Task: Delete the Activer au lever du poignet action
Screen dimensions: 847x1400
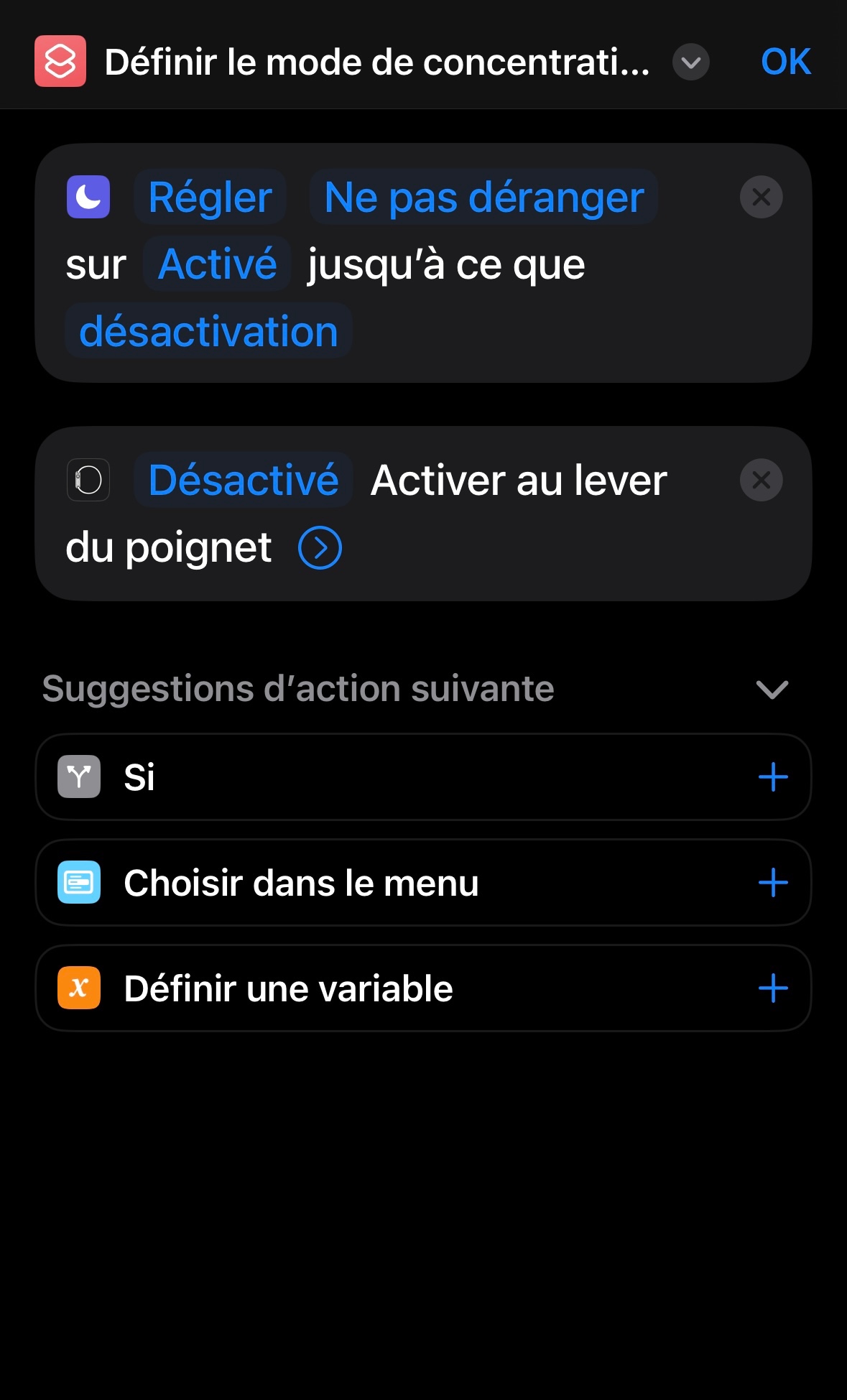Action: click(761, 480)
